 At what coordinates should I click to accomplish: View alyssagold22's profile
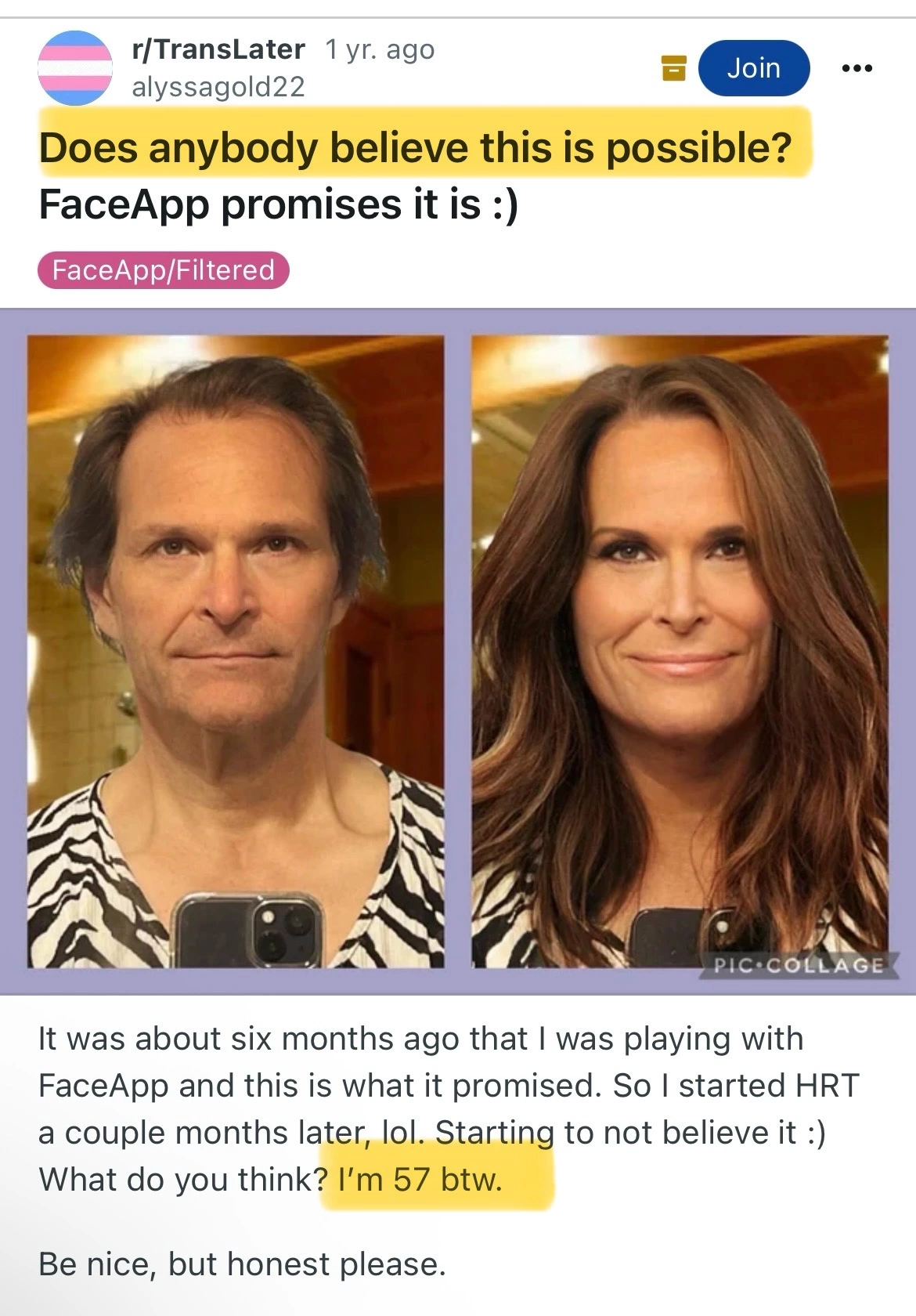218,86
